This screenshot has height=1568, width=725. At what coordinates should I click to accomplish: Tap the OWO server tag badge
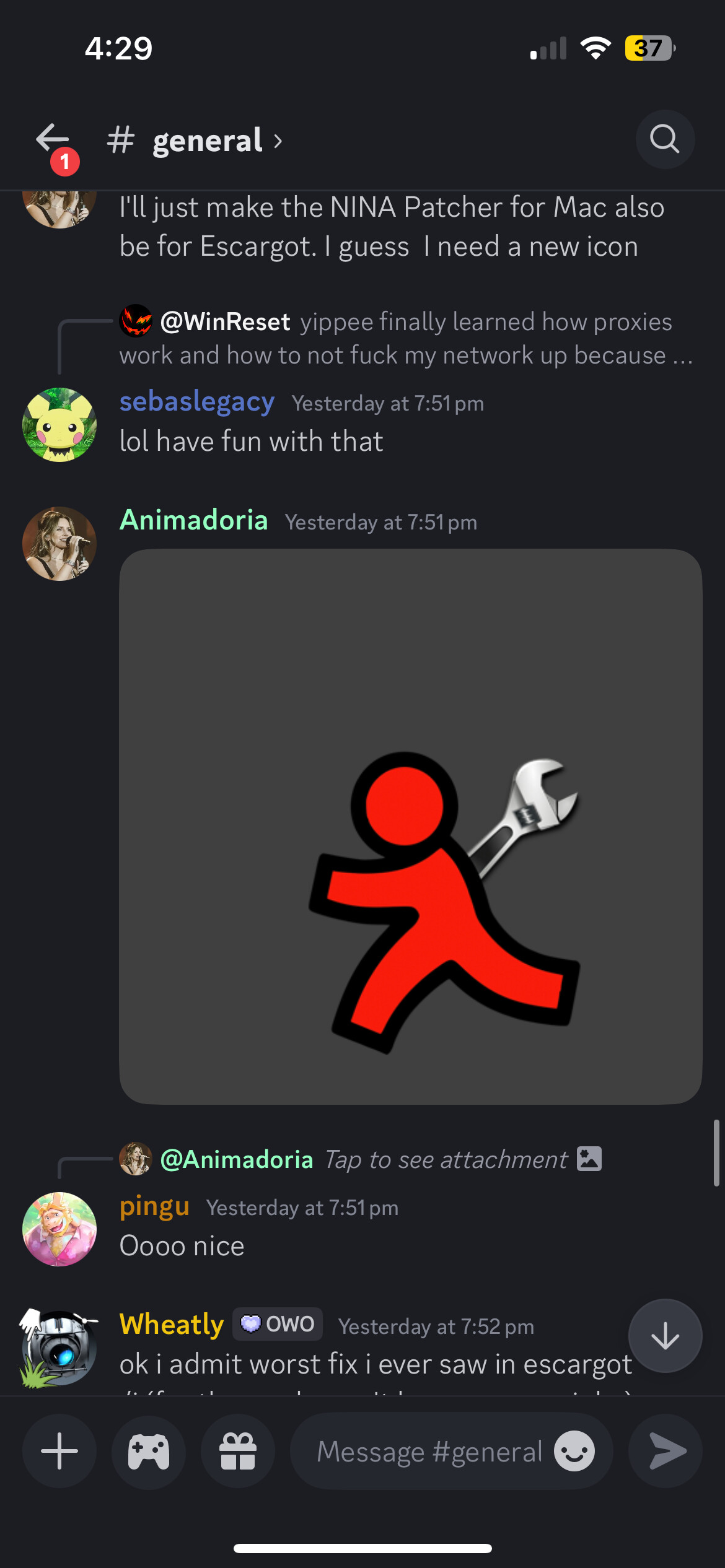pos(278,1324)
